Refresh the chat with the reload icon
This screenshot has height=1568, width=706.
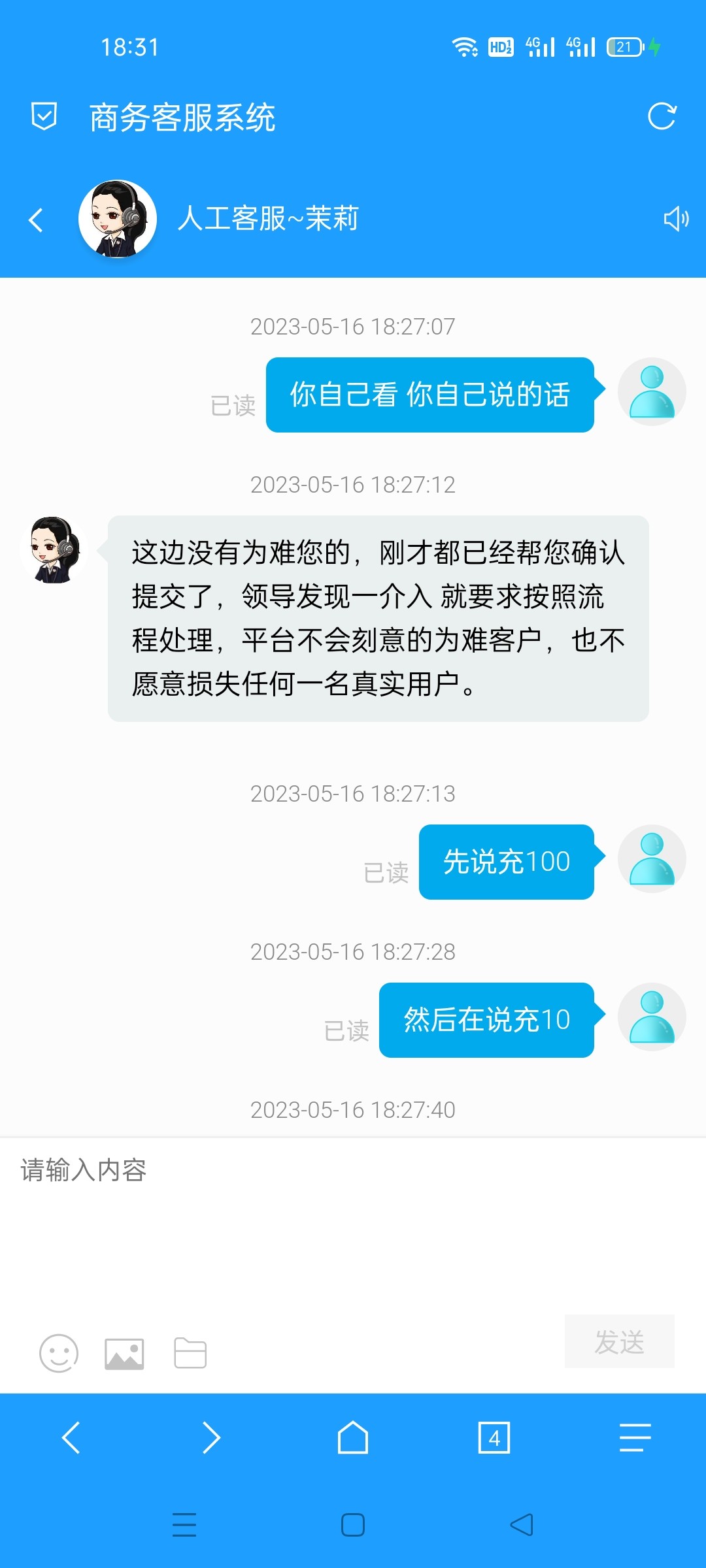662,118
